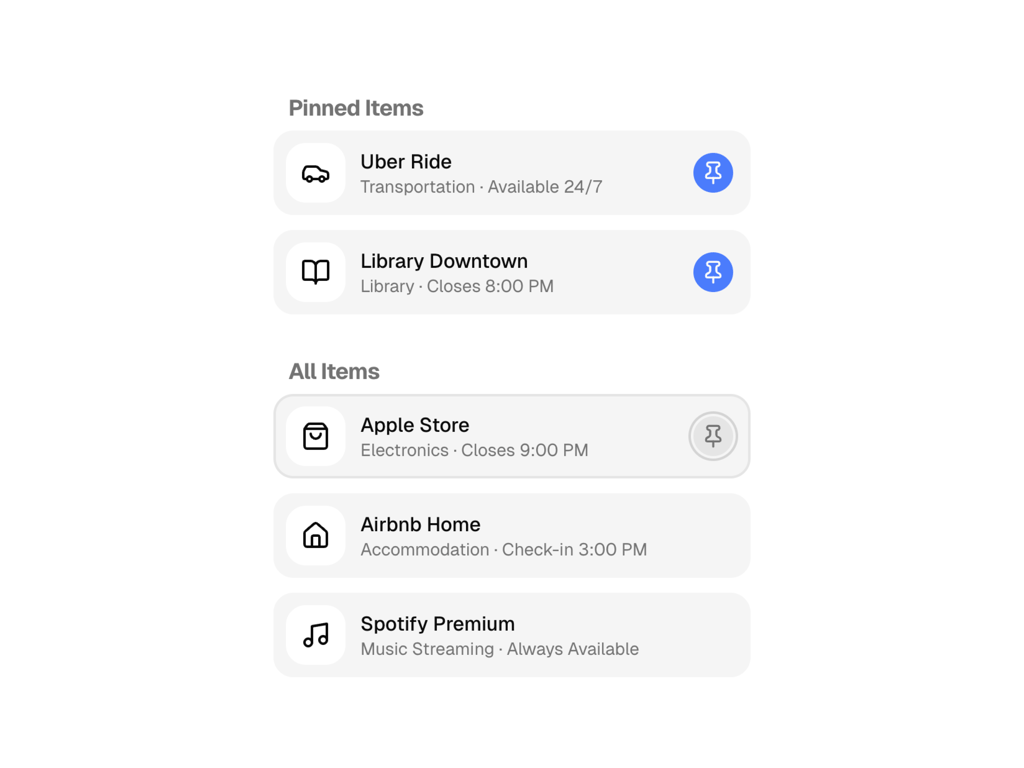The width and height of the screenshot is (1024, 768).
Task: Pin the Apple Store item
Action: click(x=713, y=436)
